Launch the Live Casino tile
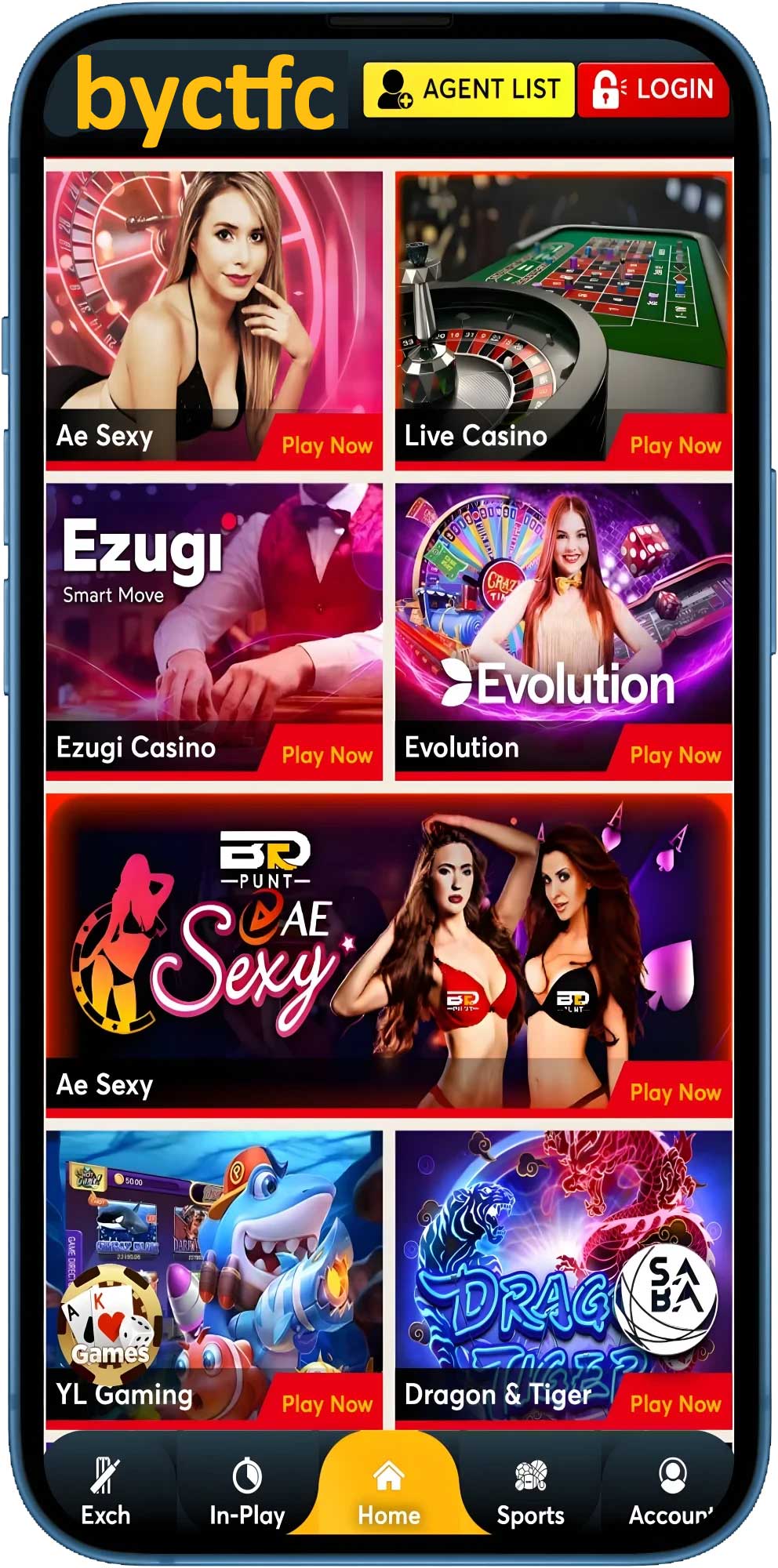 pyautogui.click(x=563, y=320)
